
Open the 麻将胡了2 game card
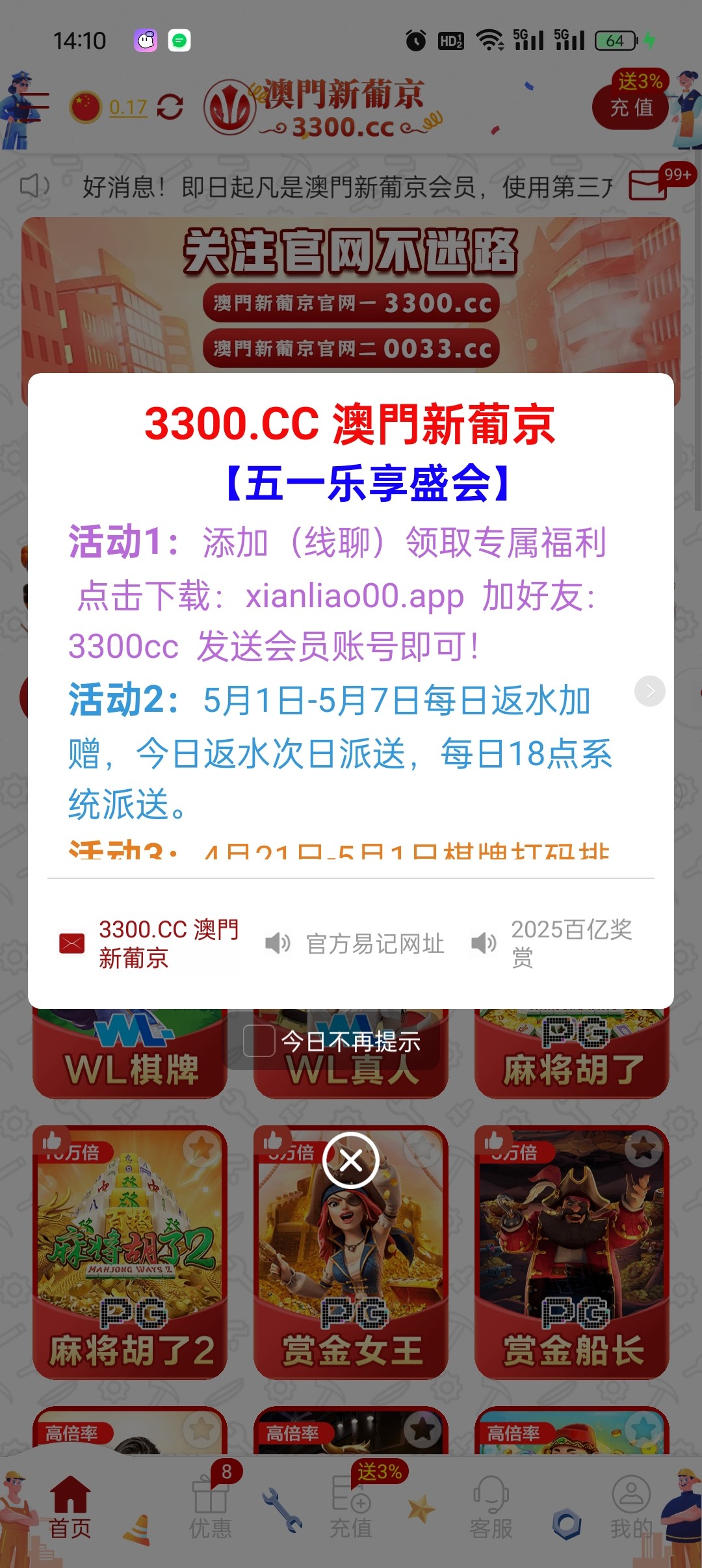130,1251
